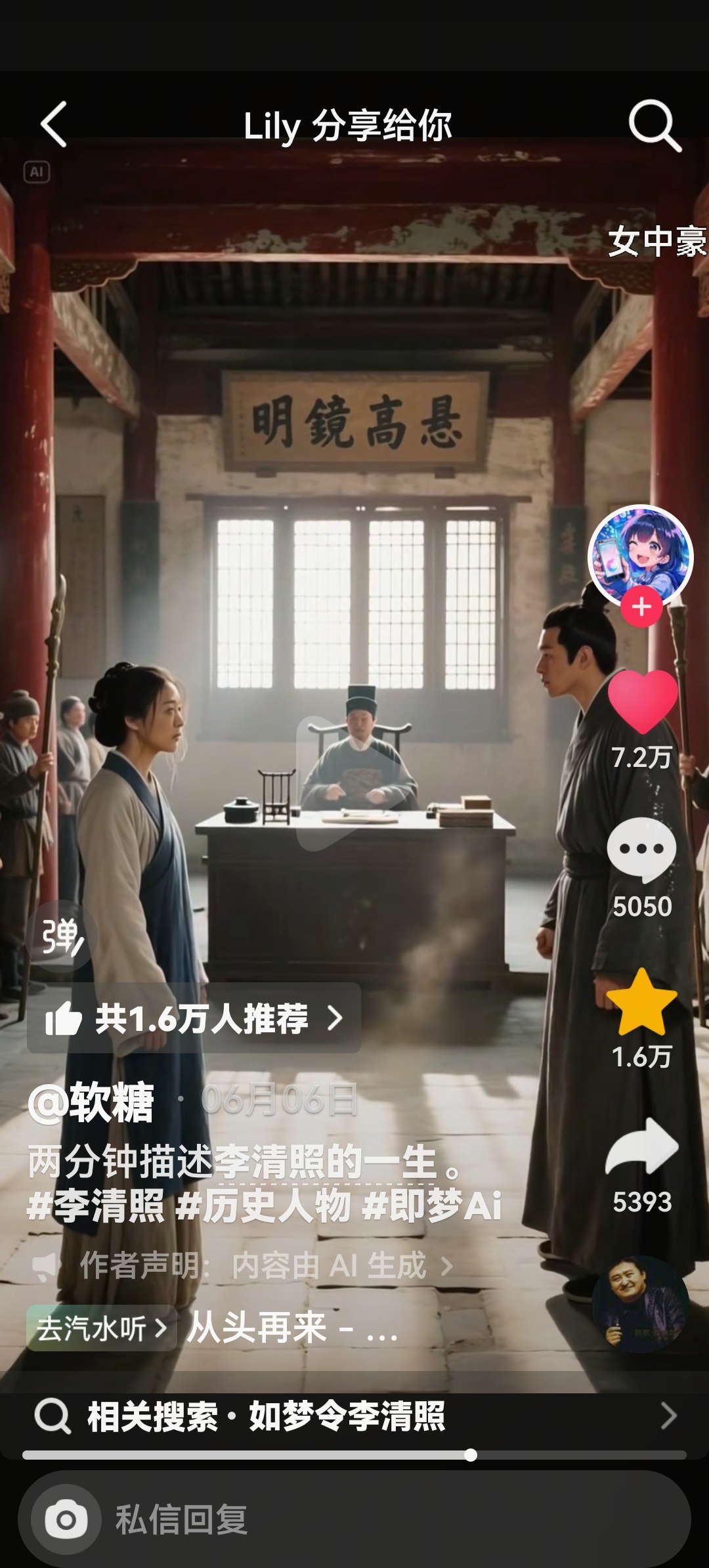The image size is (709, 1568).
Task: Favorite the video with the star icon
Action: [641, 1003]
